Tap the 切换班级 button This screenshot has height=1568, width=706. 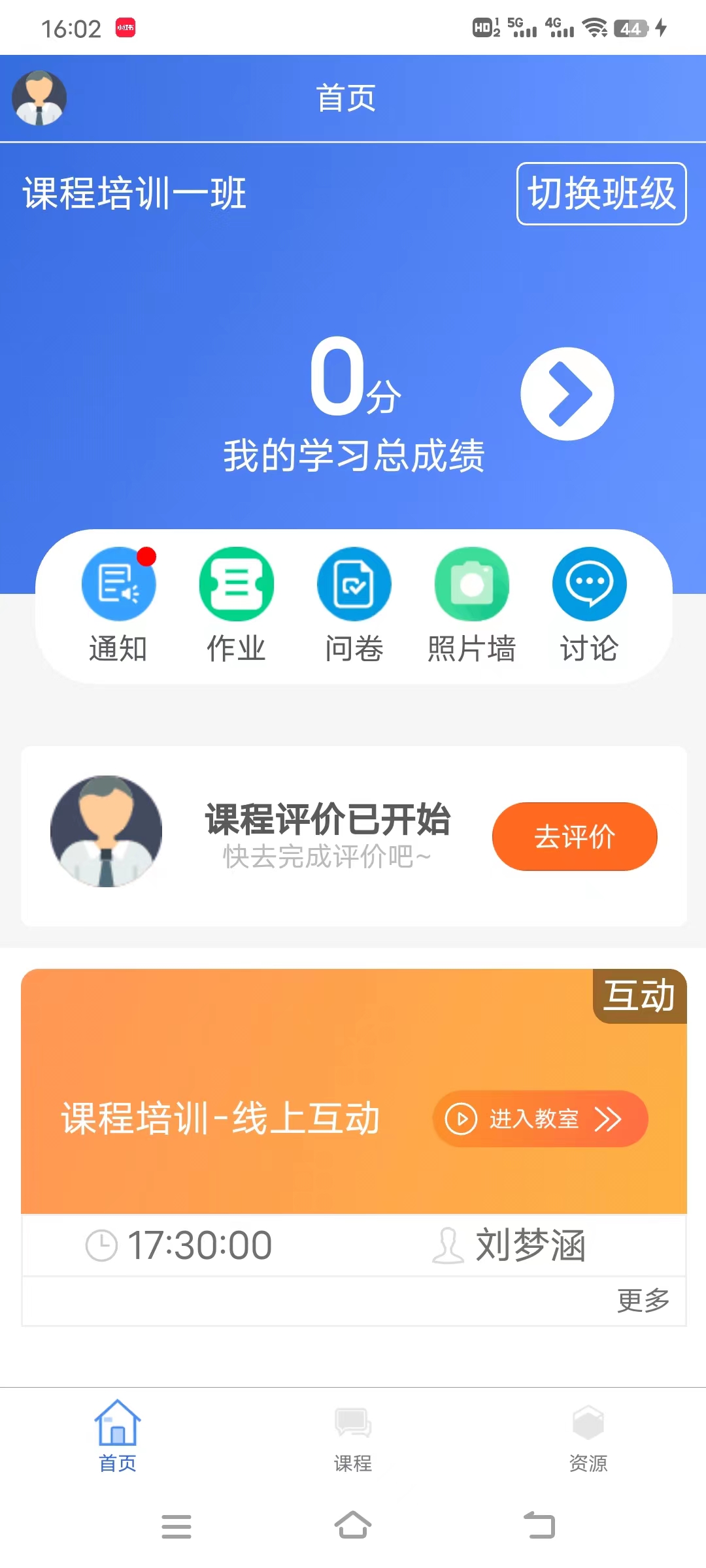pos(601,193)
